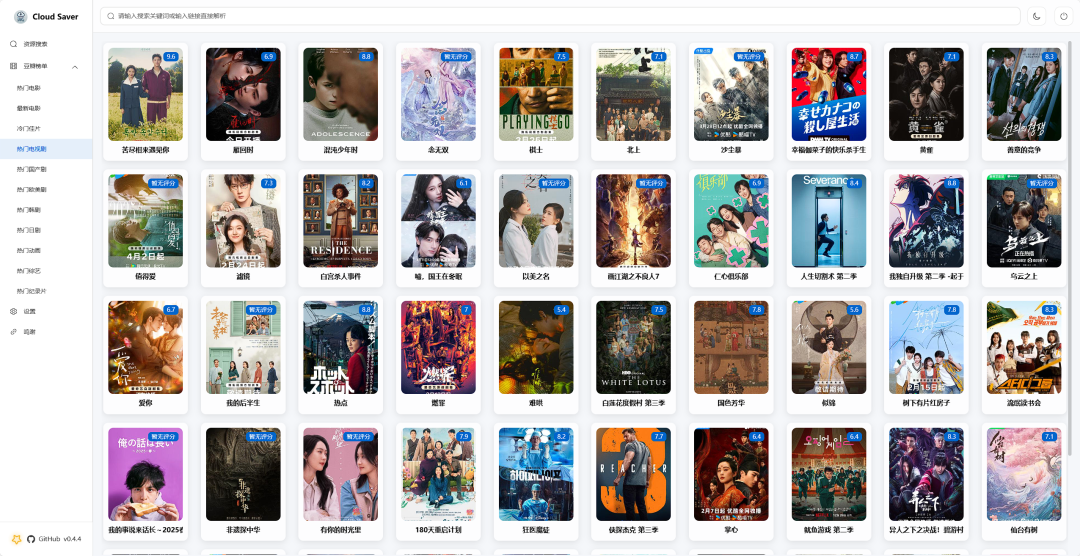
Task: Switch to 热门韩剧 list
Action: tap(29, 209)
